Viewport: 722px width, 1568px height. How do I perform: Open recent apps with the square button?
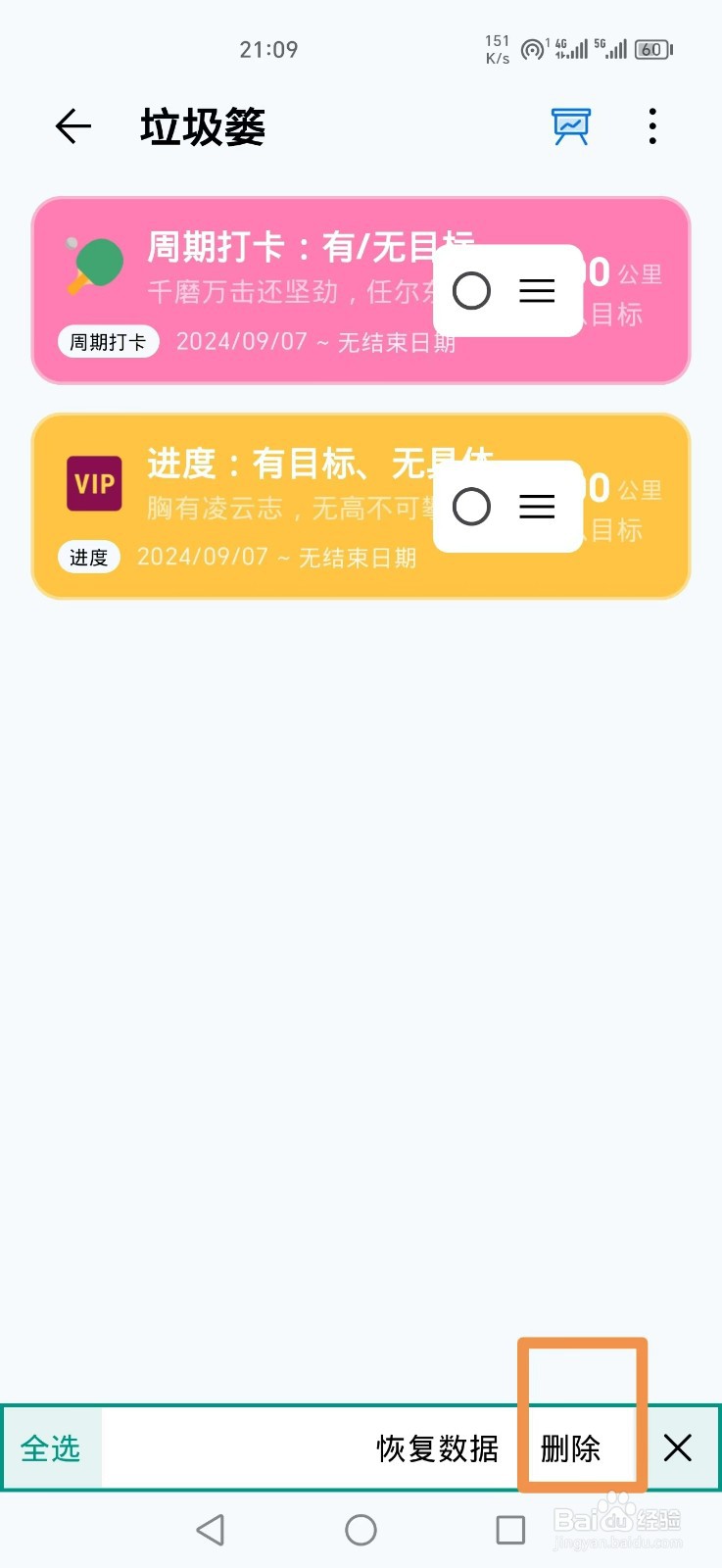coord(510,1530)
